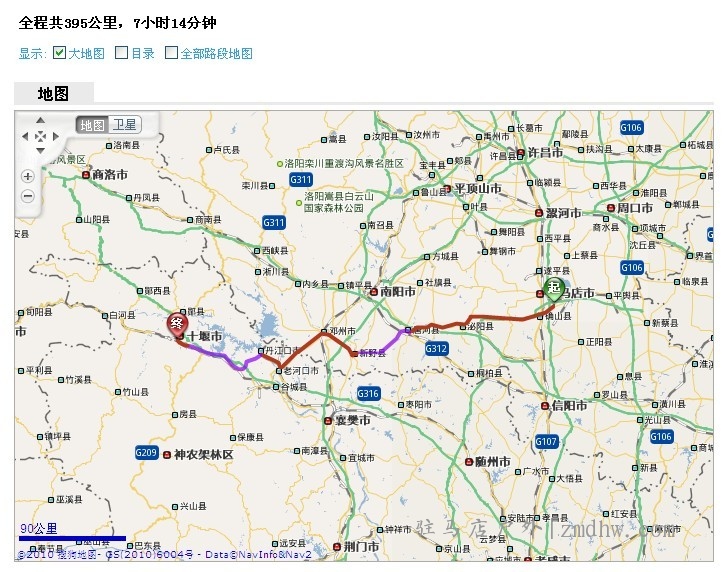
Task: Zoom out with the minus button
Action: 28,196
